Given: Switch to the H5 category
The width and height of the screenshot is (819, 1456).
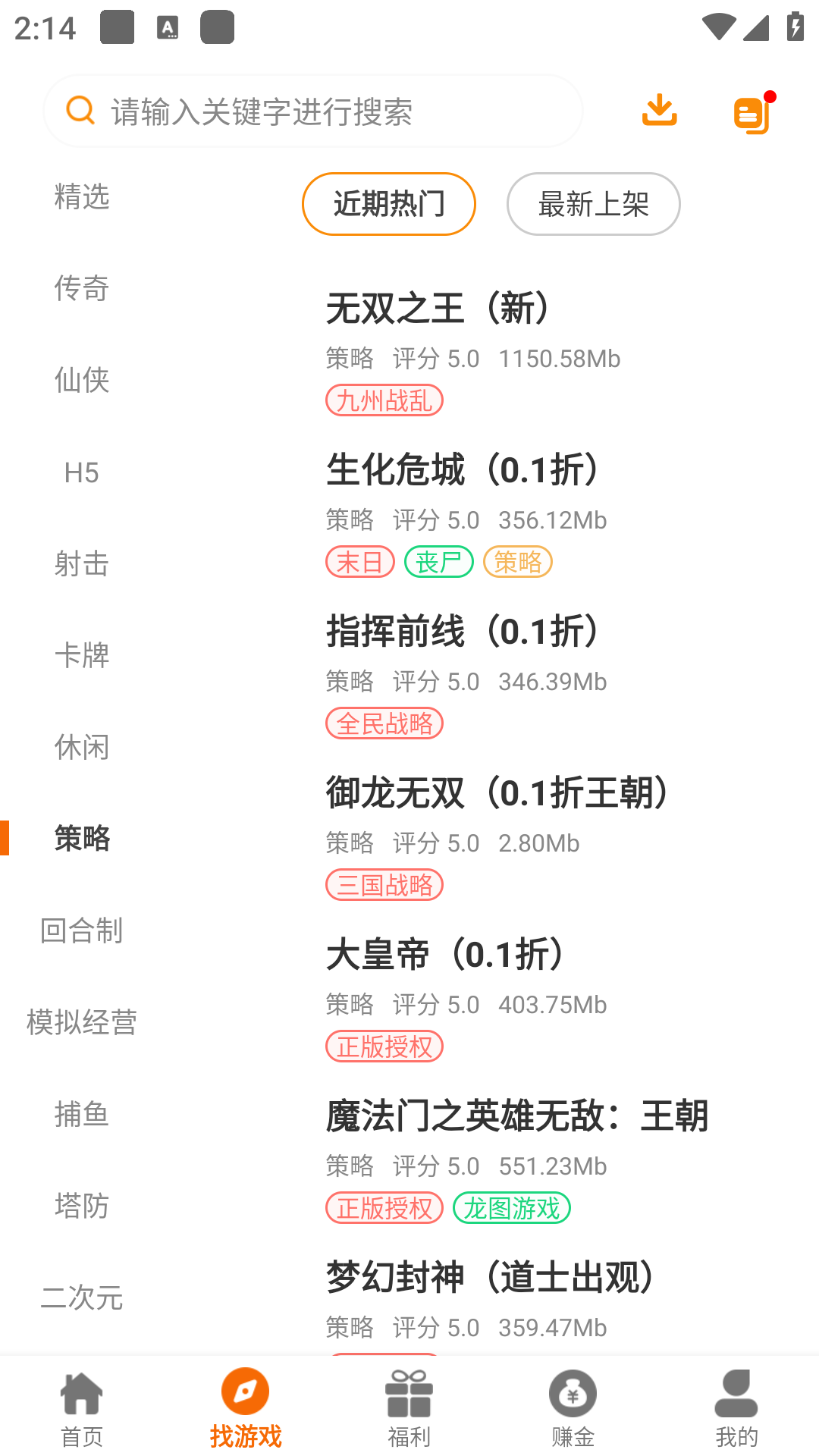Looking at the screenshot, I should pos(82,472).
